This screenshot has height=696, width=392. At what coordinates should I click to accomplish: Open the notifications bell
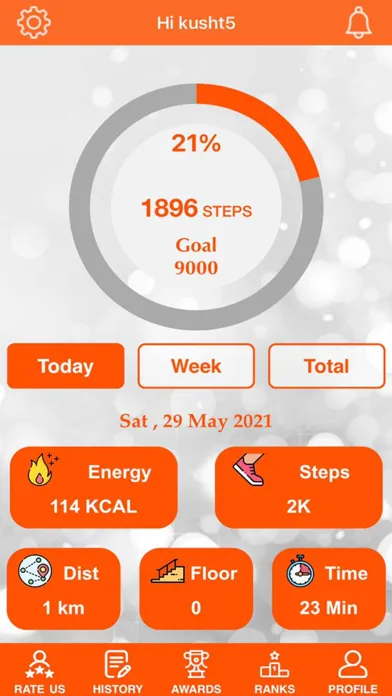click(359, 22)
